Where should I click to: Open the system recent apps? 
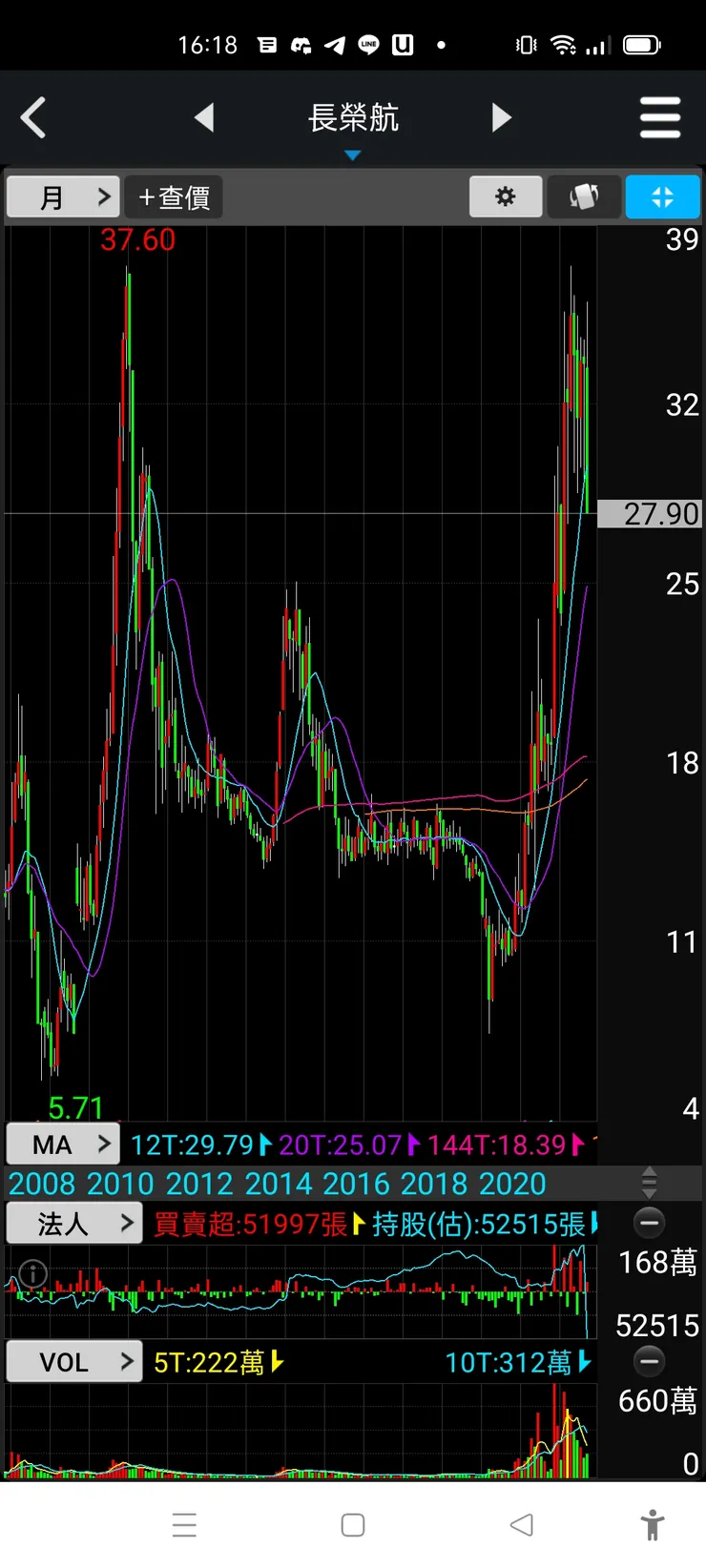click(x=184, y=1525)
